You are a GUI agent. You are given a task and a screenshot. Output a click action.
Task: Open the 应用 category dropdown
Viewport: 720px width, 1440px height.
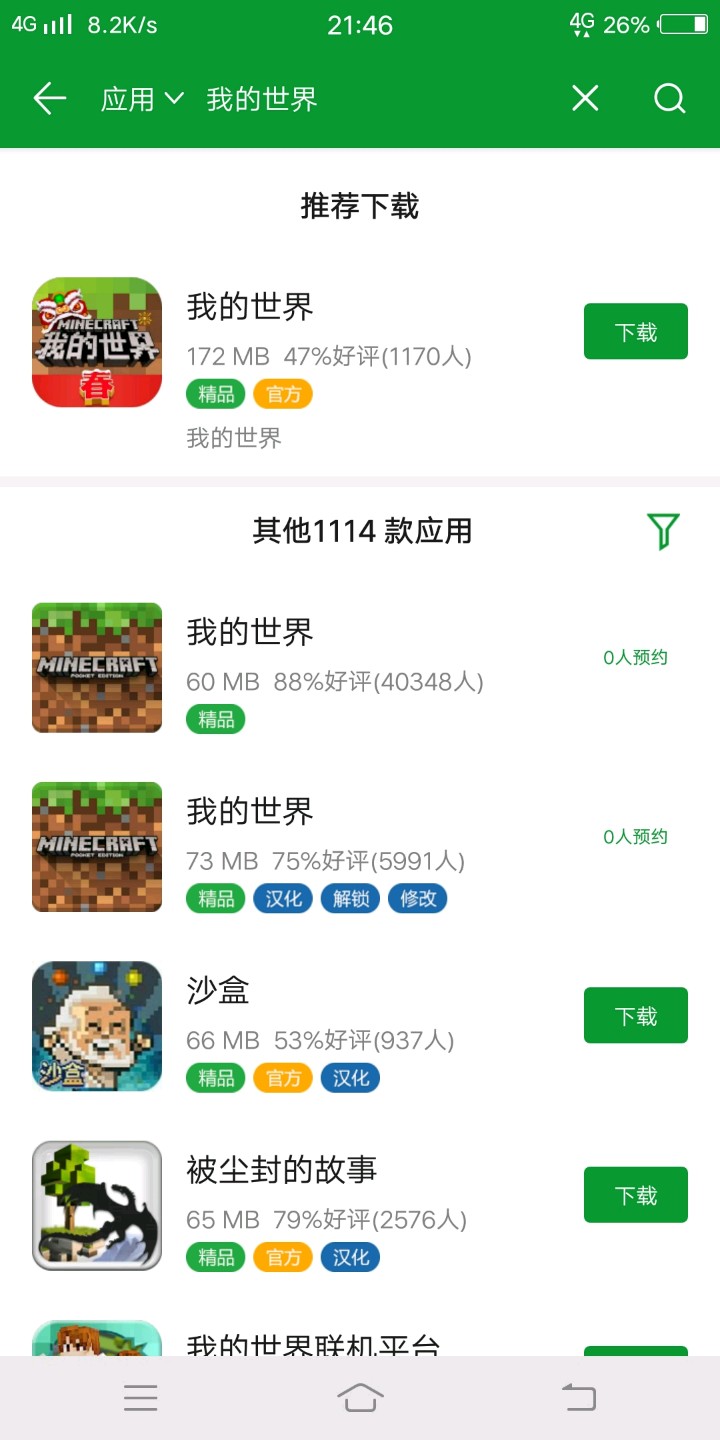[142, 99]
